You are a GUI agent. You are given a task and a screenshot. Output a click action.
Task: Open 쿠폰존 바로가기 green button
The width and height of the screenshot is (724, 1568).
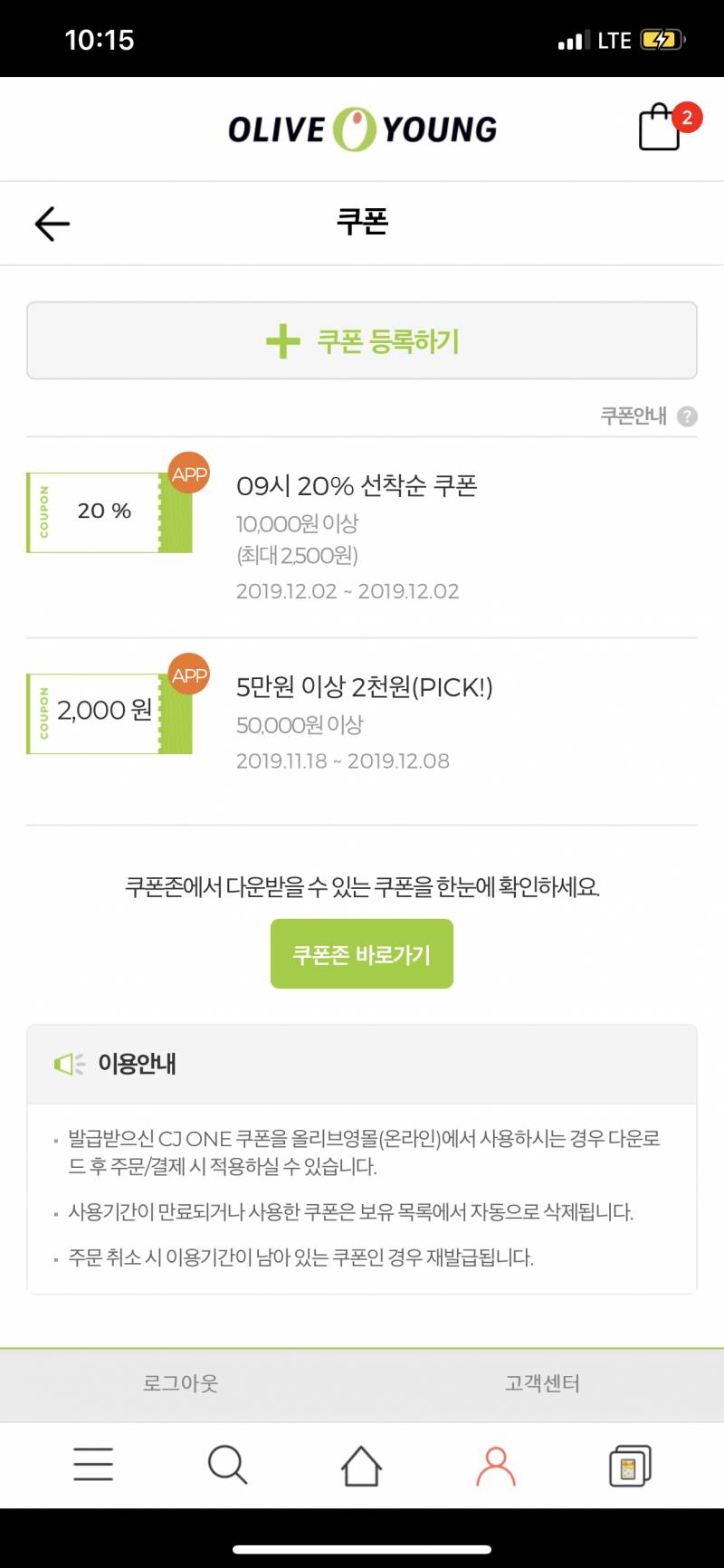361,952
